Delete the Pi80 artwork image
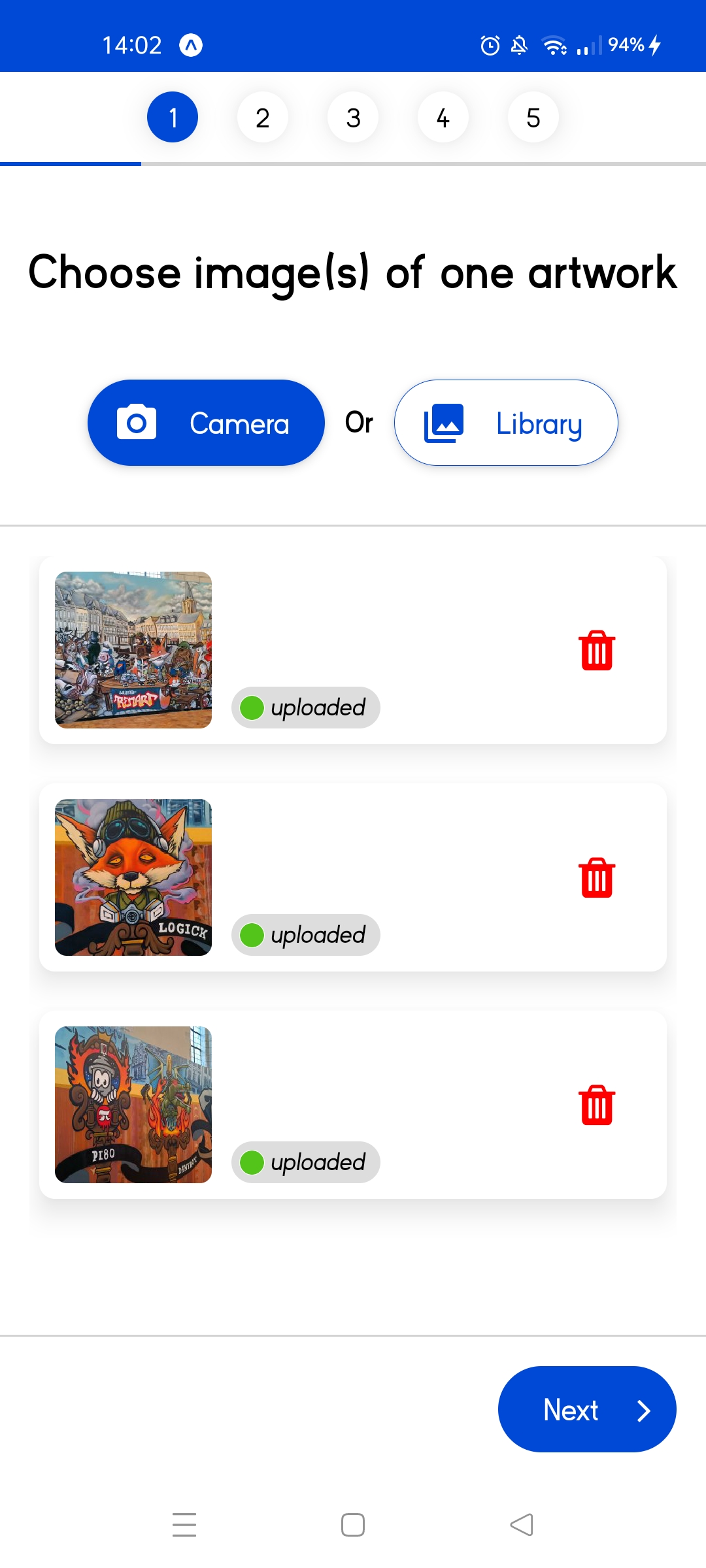Image resolution: width=706 pixels, height=1568 pixels. click(x=596, y=1105)
